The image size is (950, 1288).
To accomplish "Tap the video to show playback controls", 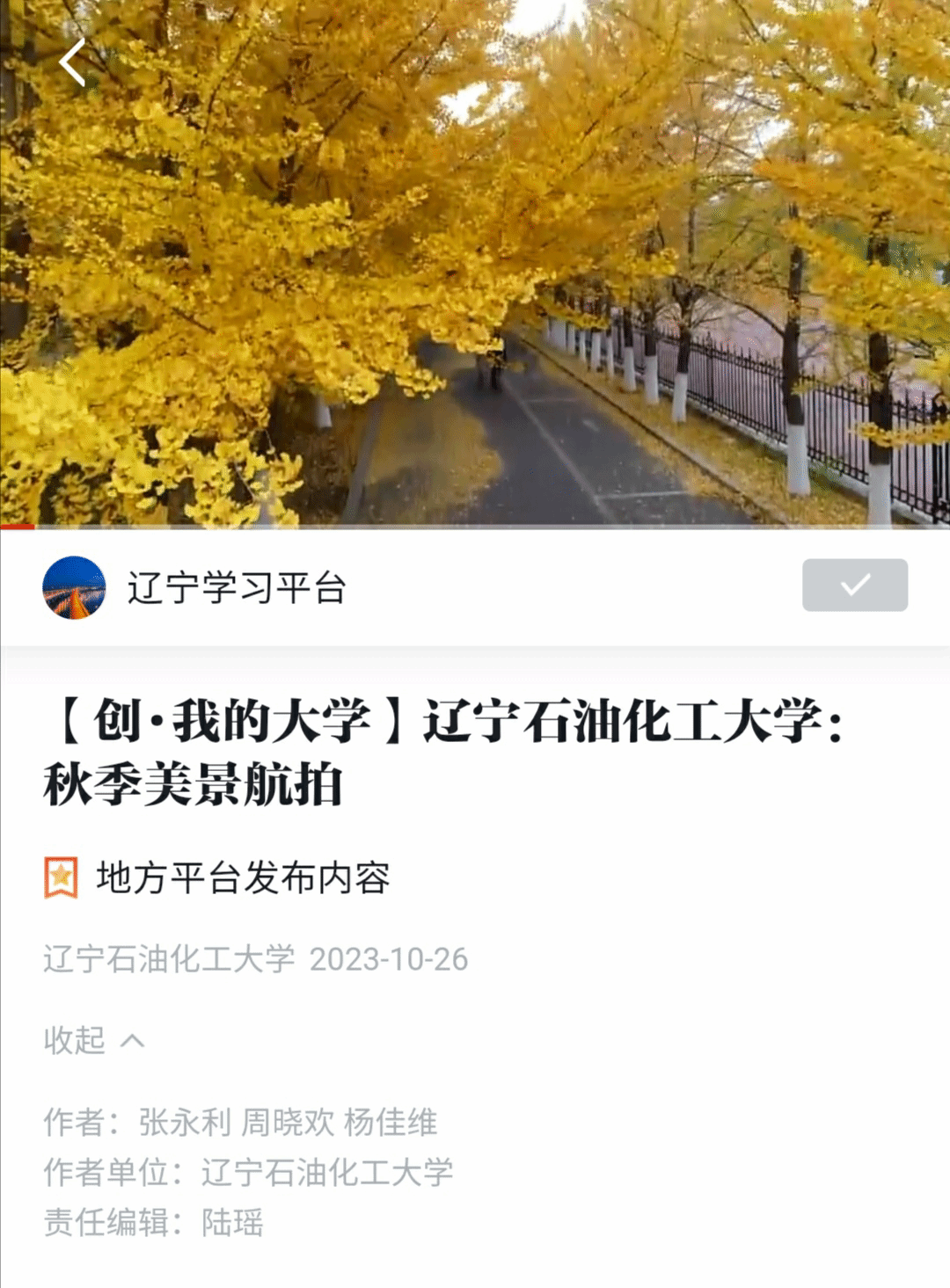I will click(475, 281).
